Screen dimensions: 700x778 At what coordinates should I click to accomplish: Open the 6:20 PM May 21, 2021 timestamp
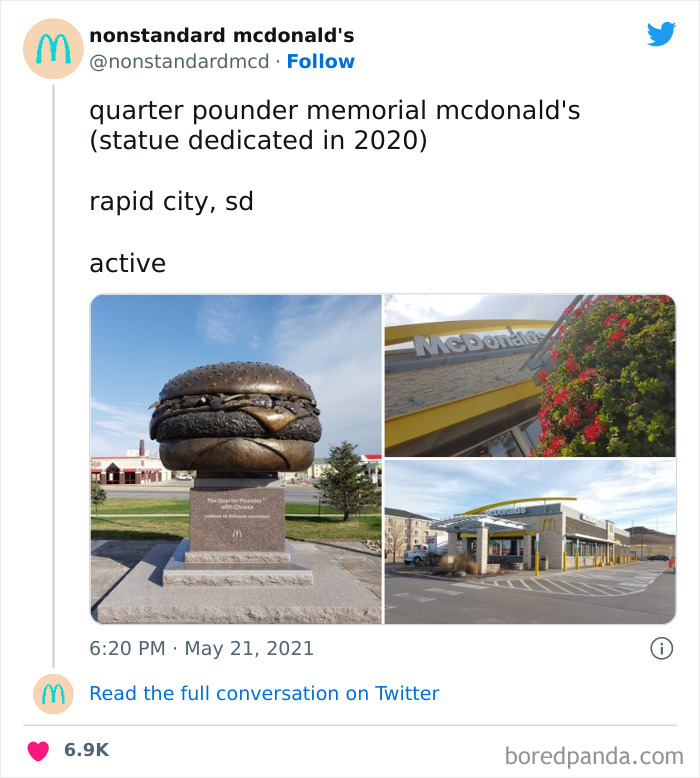click(x=201, y=648)
